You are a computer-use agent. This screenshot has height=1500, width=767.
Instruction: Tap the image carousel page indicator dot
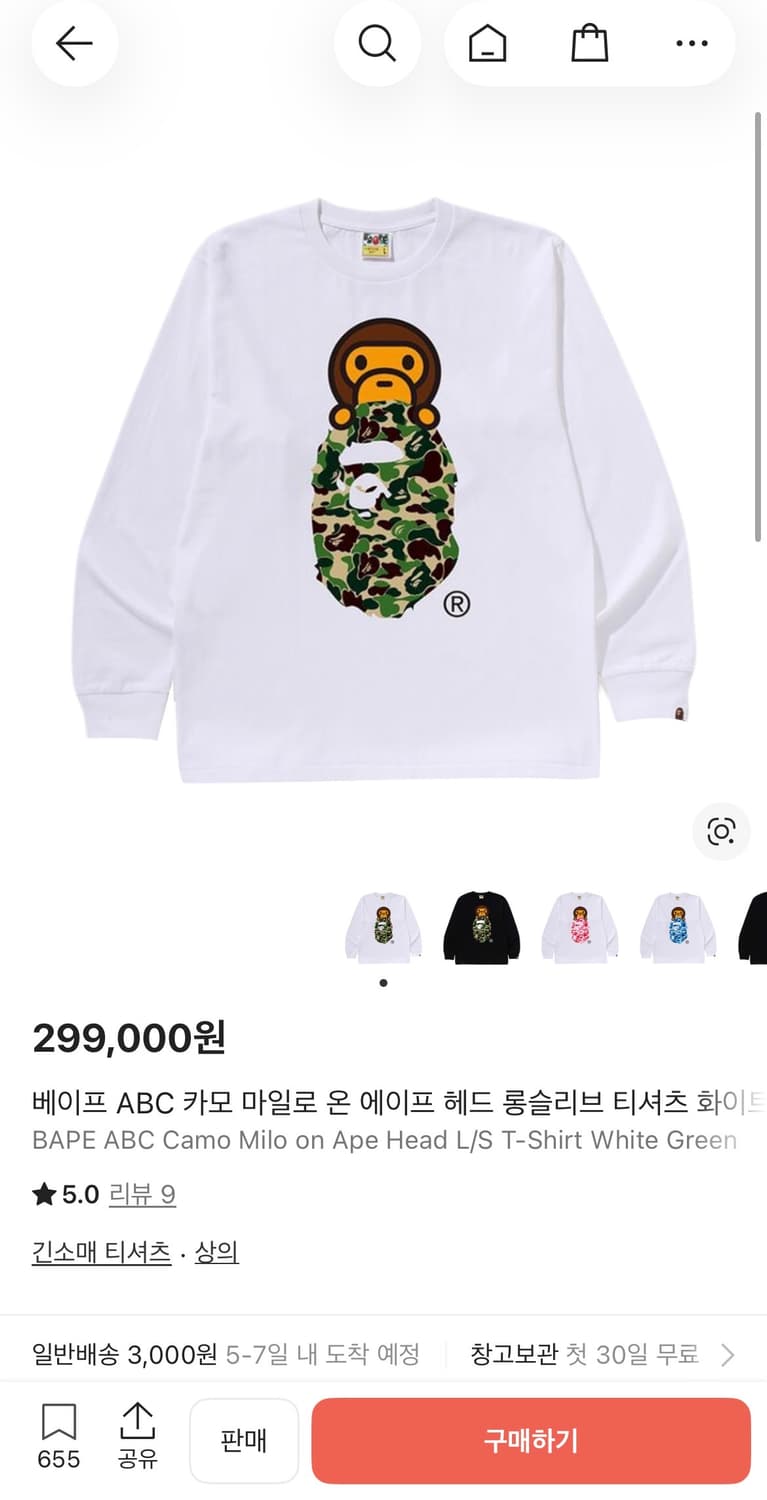coord(383,982)
